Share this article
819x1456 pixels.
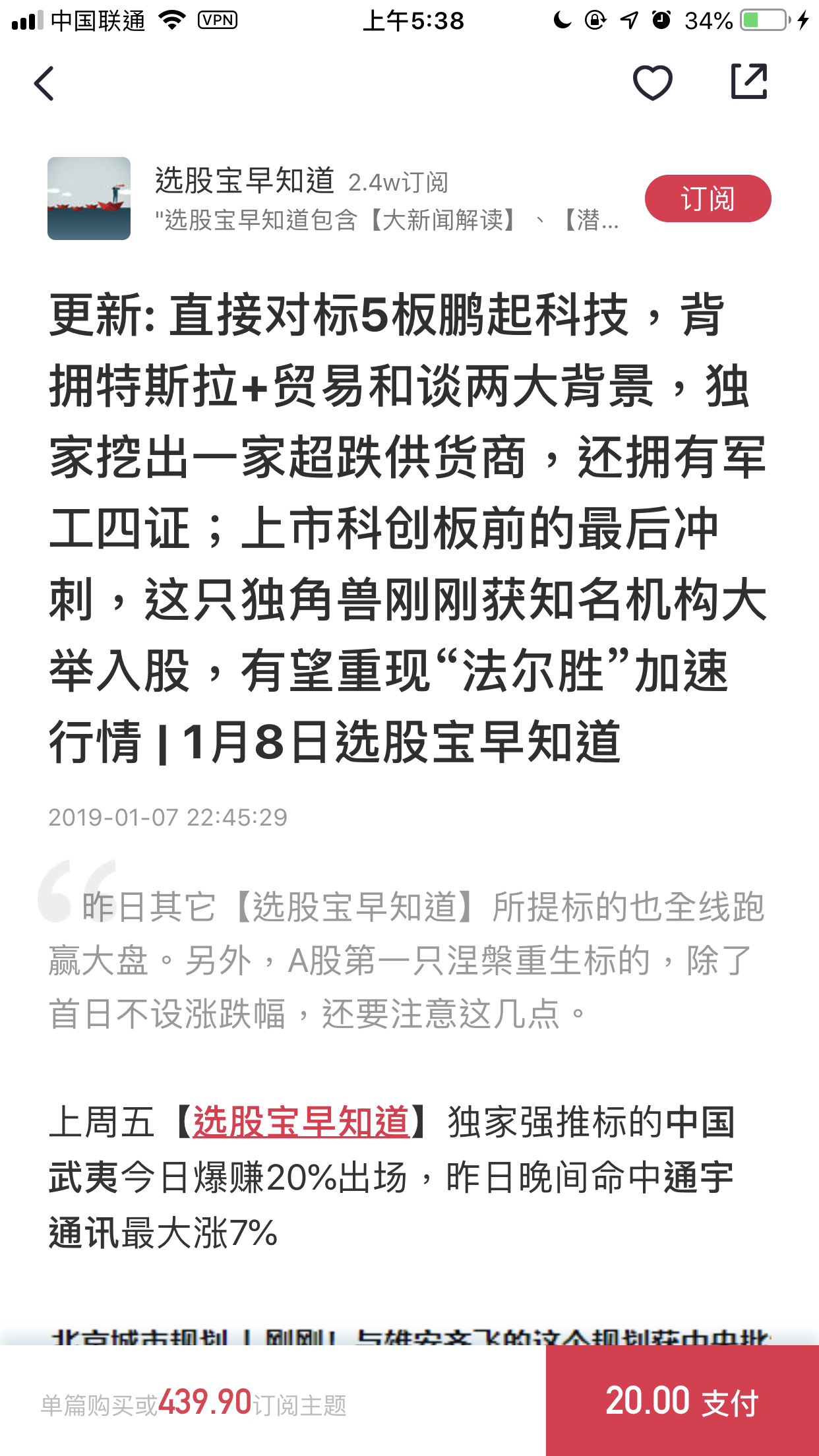(749, 82)
